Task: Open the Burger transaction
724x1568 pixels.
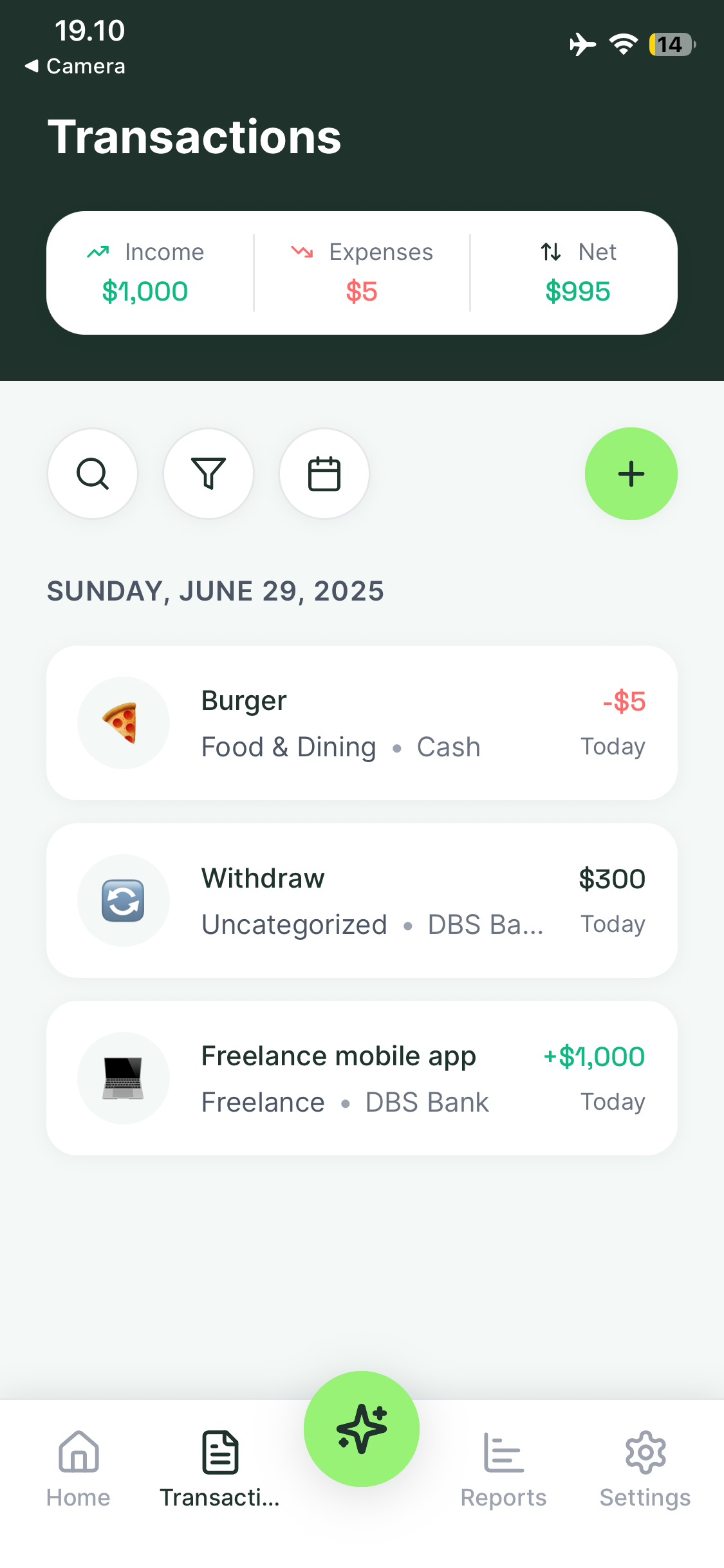Action: coord(362,723)
